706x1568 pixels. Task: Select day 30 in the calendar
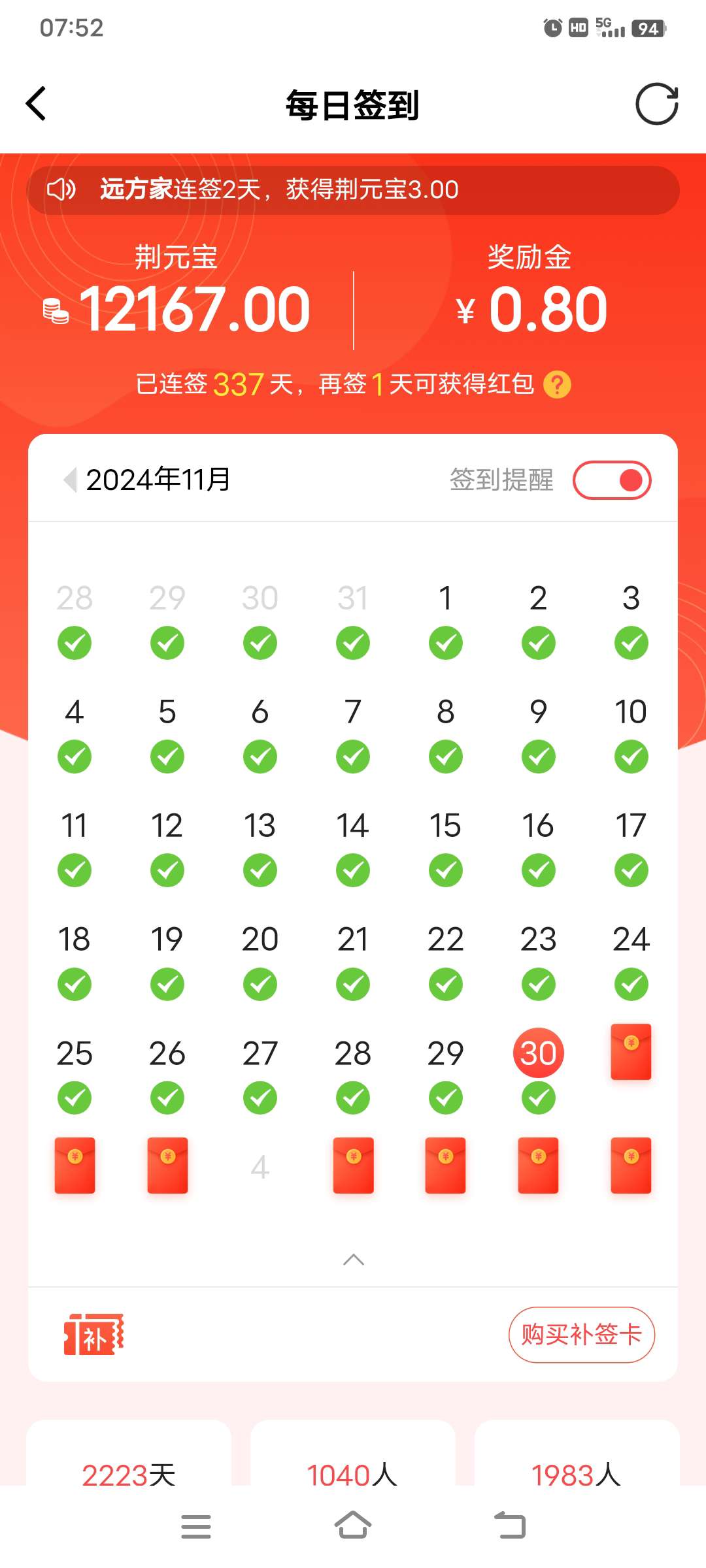[538, 1053]
